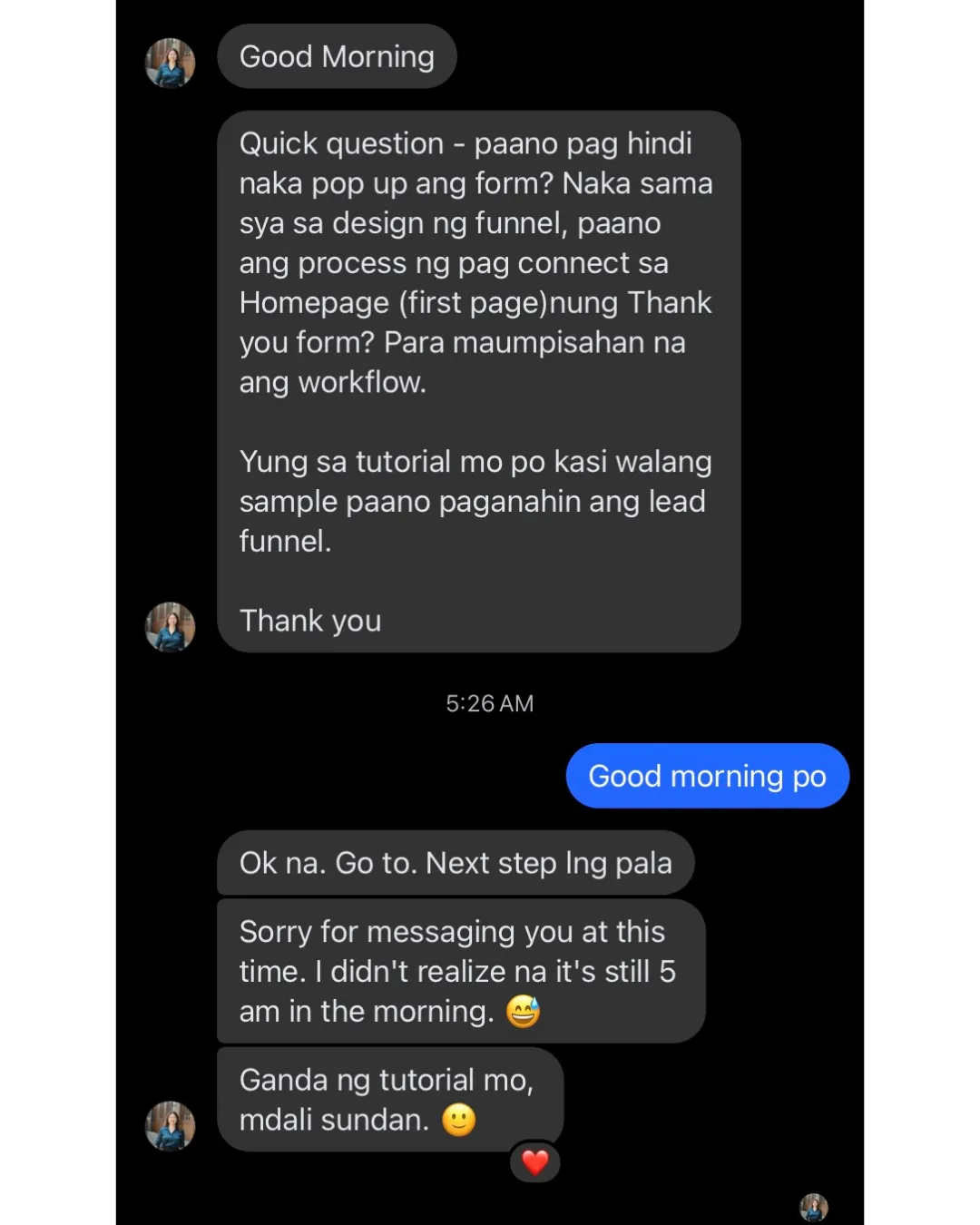Tap the avatar next to Thank you

coord(171,627)
